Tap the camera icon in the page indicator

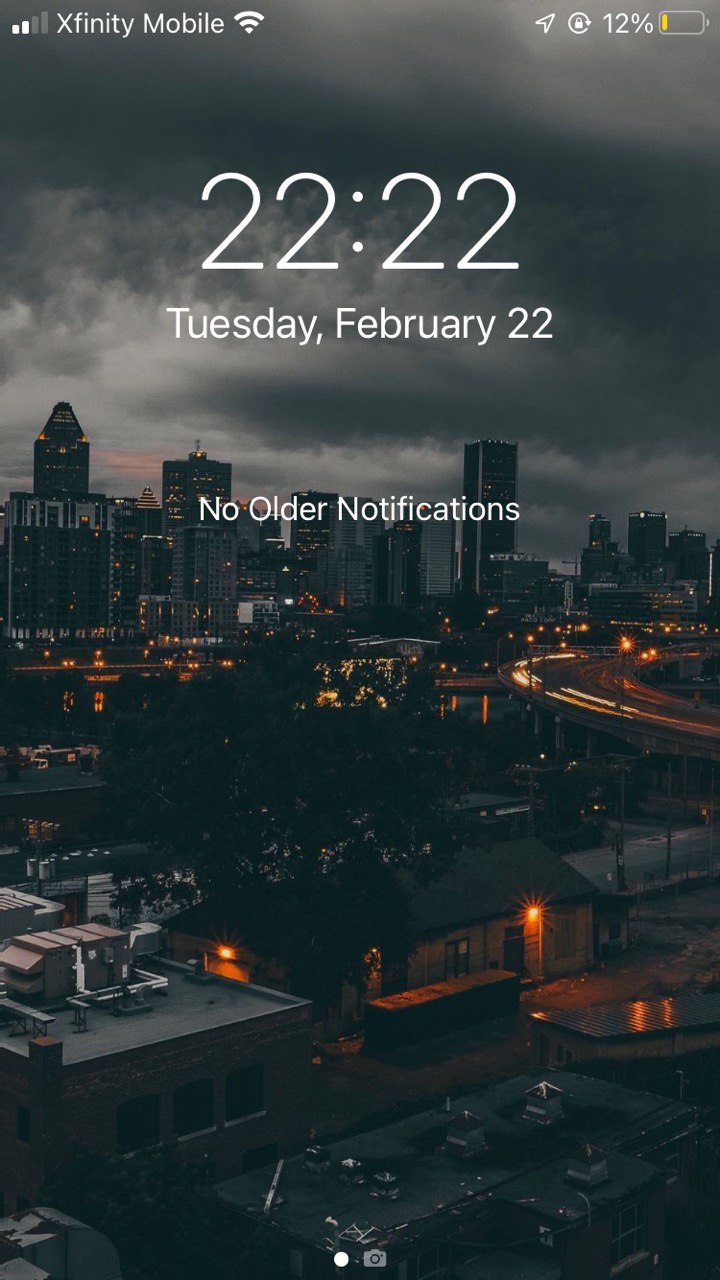coord(375,1259)
